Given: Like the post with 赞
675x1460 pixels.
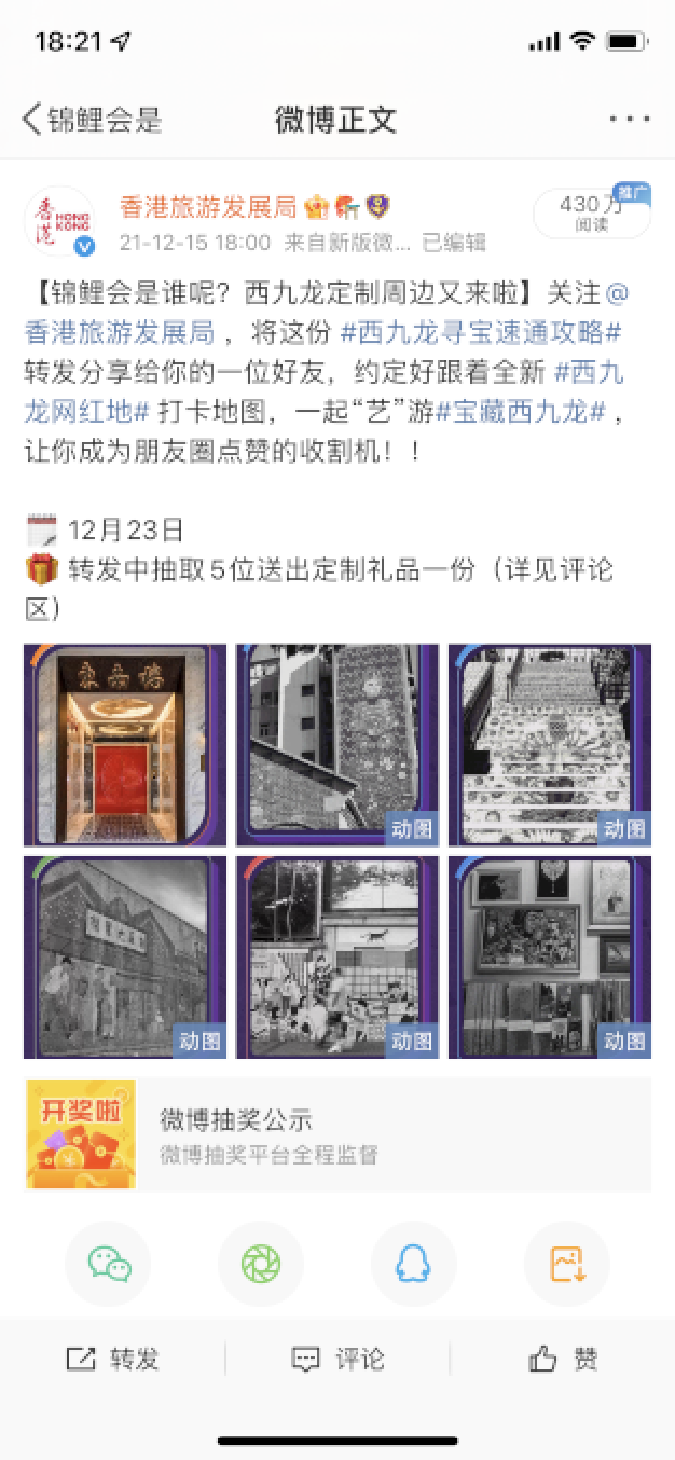Looking at the screenshot, I should click(563, 1359).
